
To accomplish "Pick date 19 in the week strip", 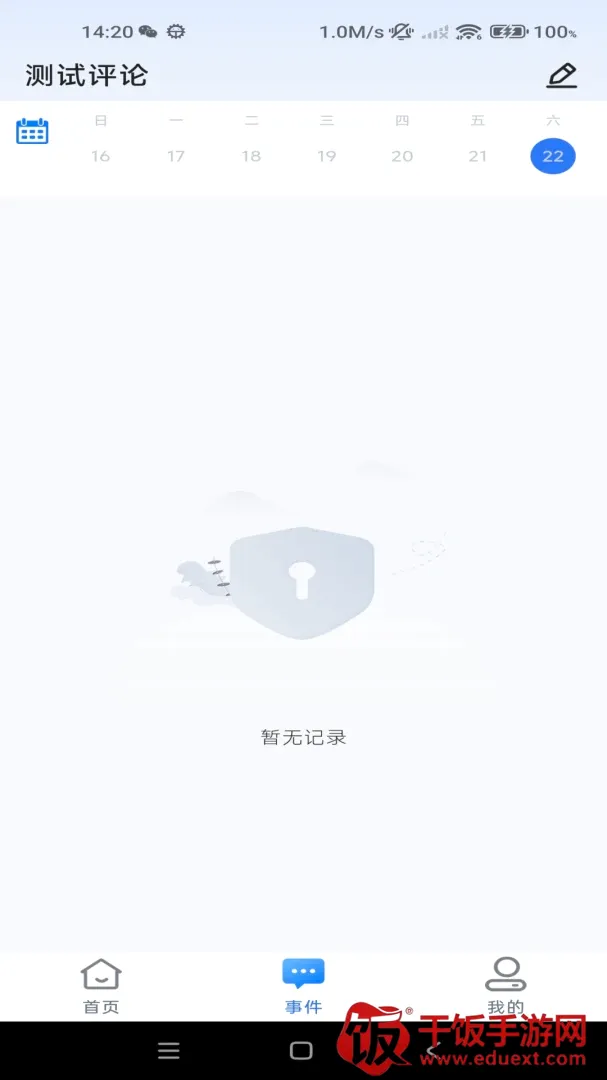I will [327, 156].
